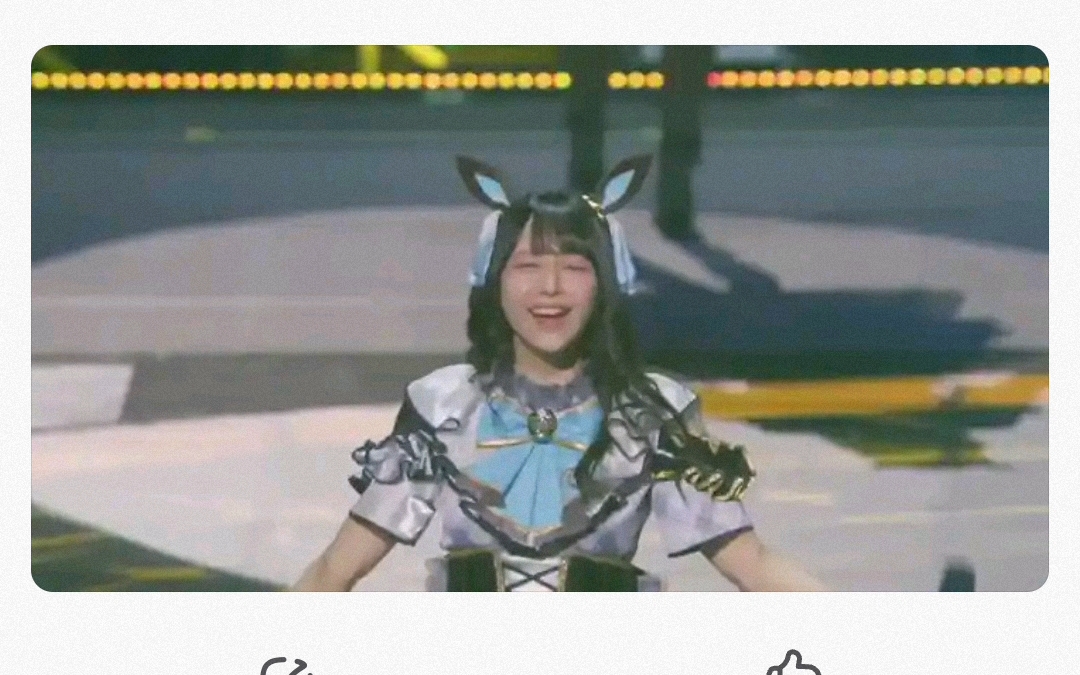1080x675 pixels.
Task: Like this post with thumbs up
Action: (793, 666)
